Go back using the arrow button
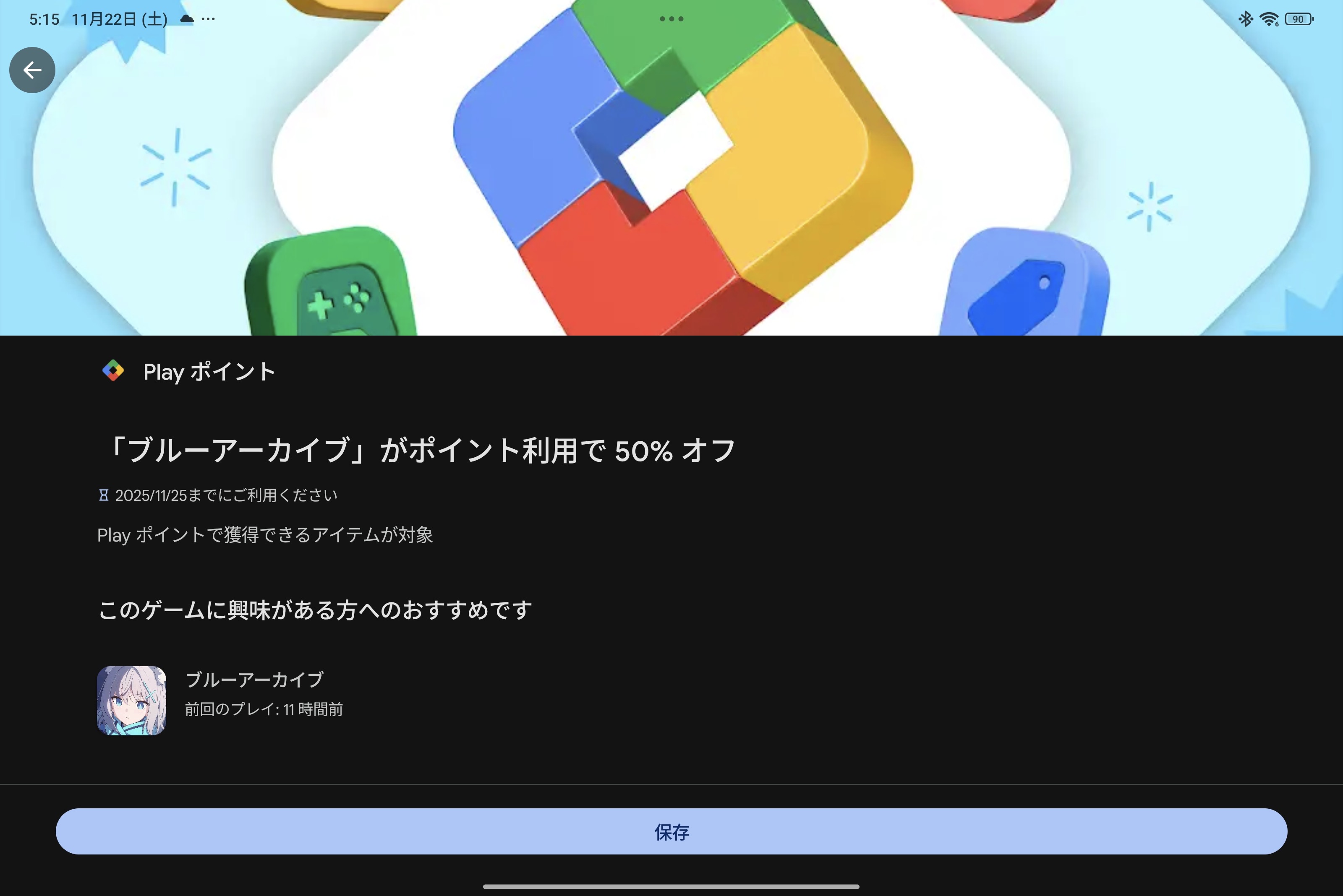This screenshot has width=1343, height=896. 32,70
